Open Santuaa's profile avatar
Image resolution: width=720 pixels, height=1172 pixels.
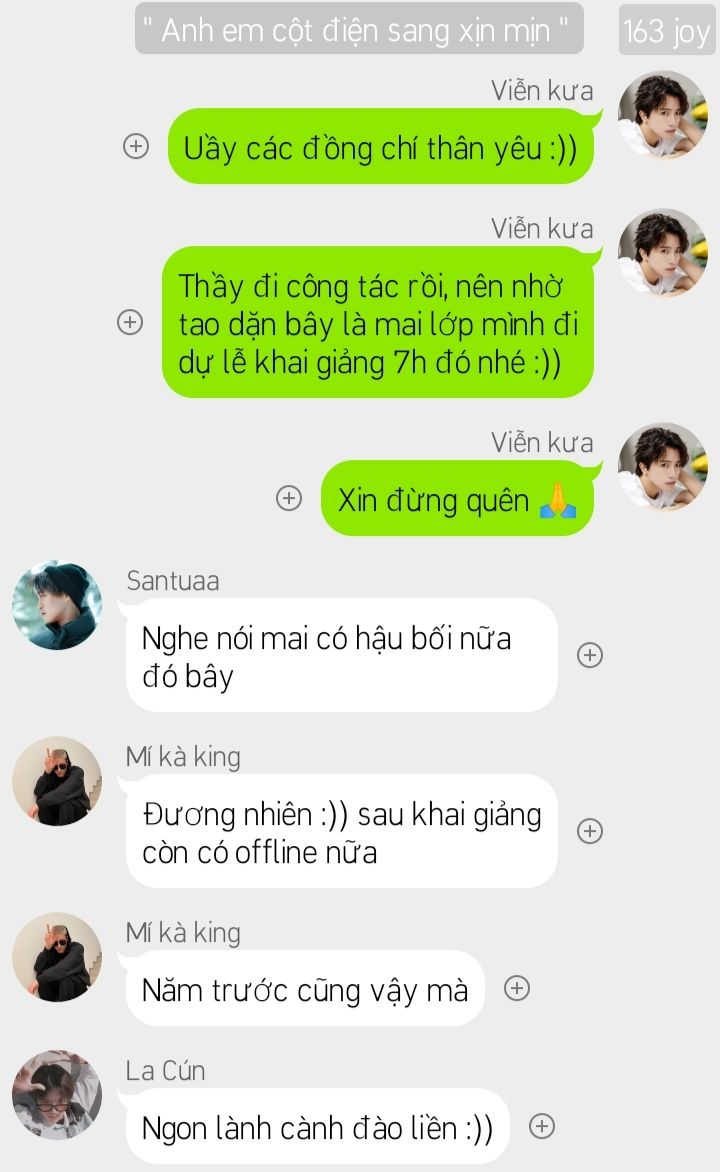click(57, 605)
